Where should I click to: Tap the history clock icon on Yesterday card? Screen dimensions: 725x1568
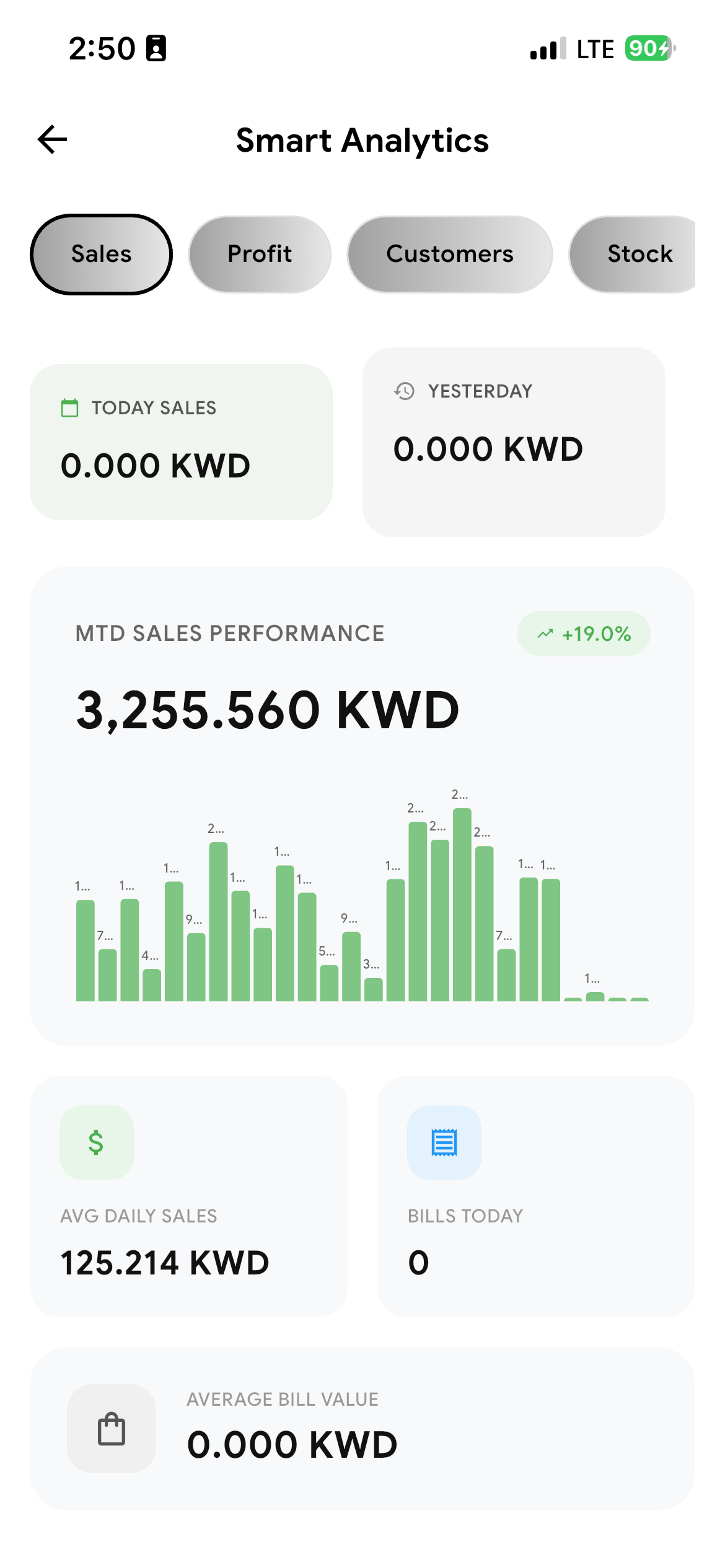click(403, 391)
